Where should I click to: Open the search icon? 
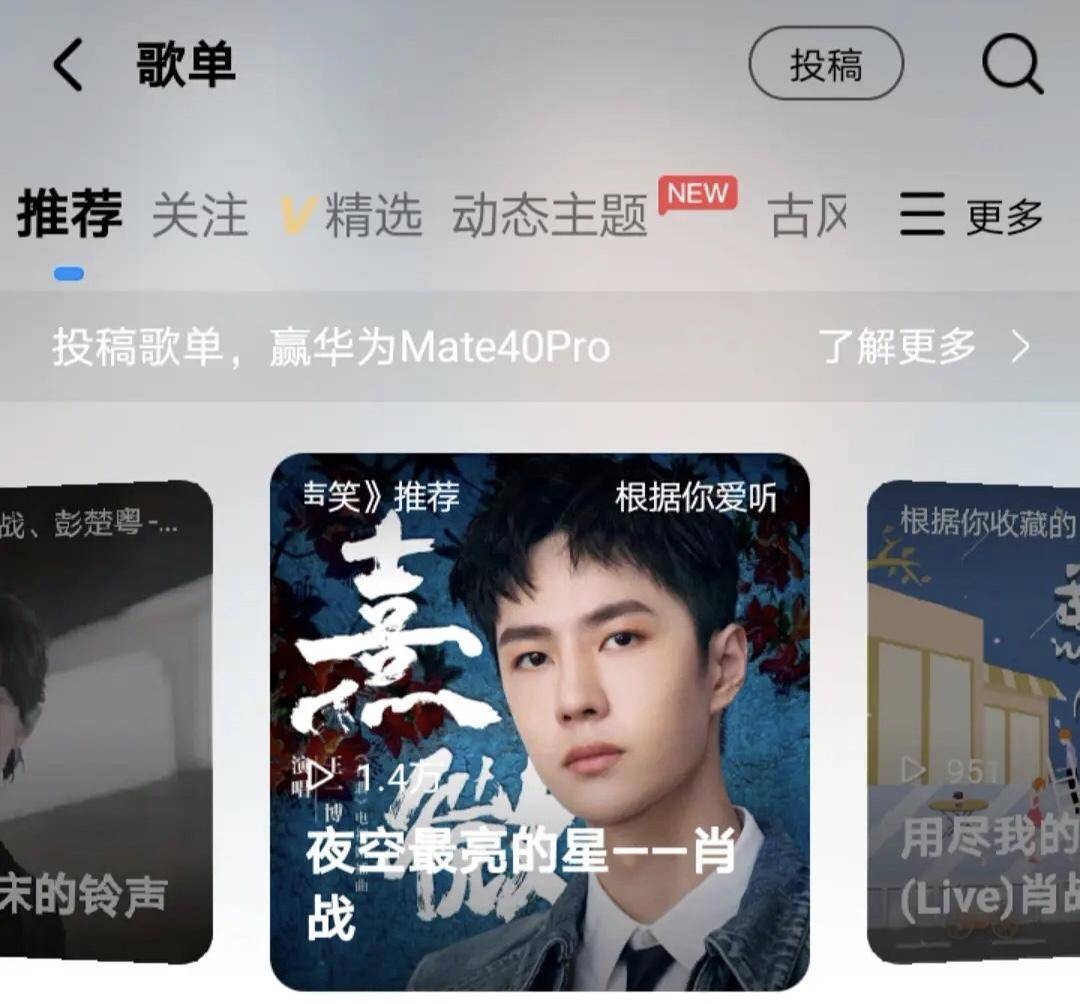pyautogui.click(x=1012, y=66)
